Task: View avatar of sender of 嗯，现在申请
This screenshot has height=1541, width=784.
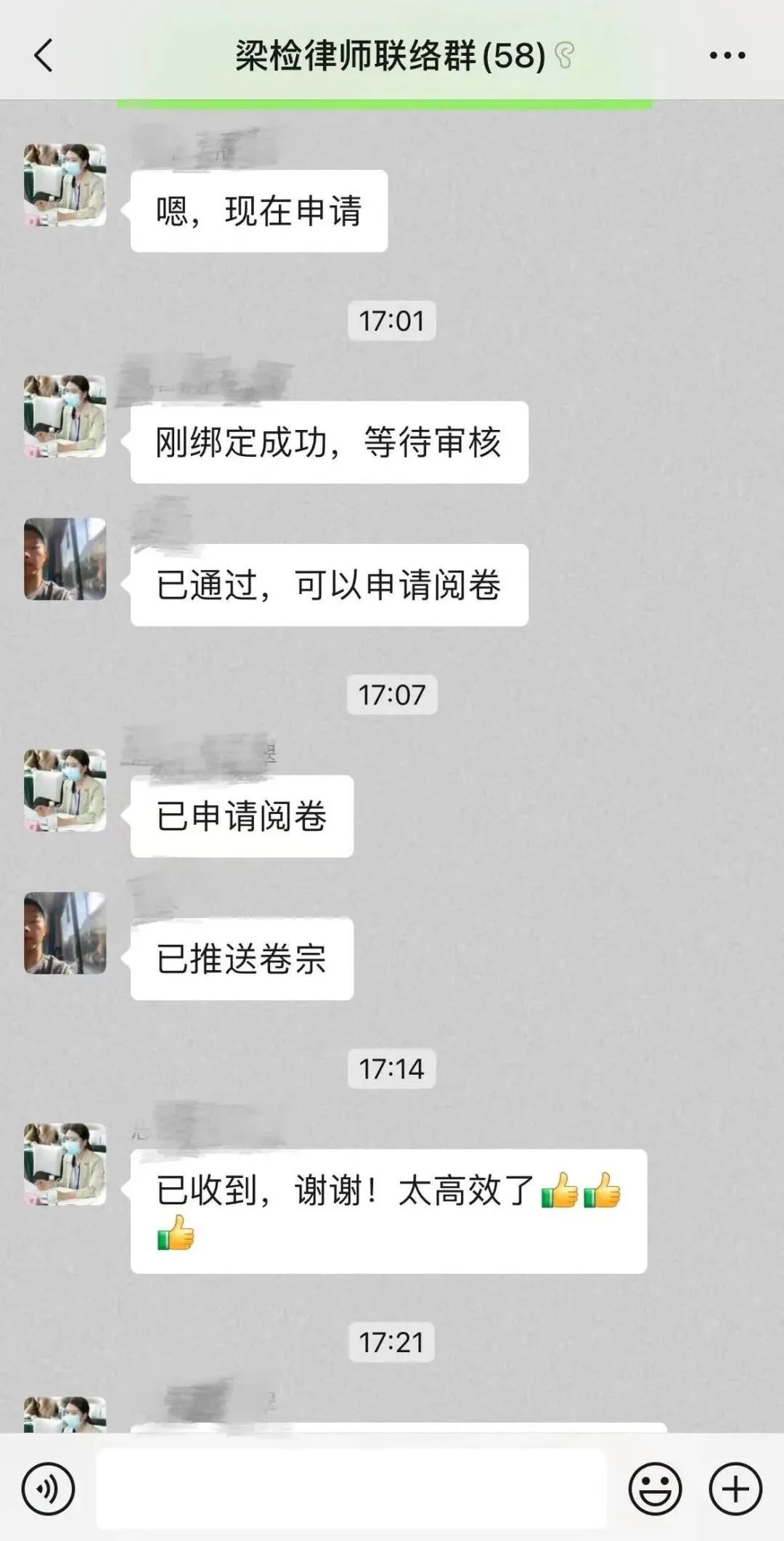Action: pos(65,184)
